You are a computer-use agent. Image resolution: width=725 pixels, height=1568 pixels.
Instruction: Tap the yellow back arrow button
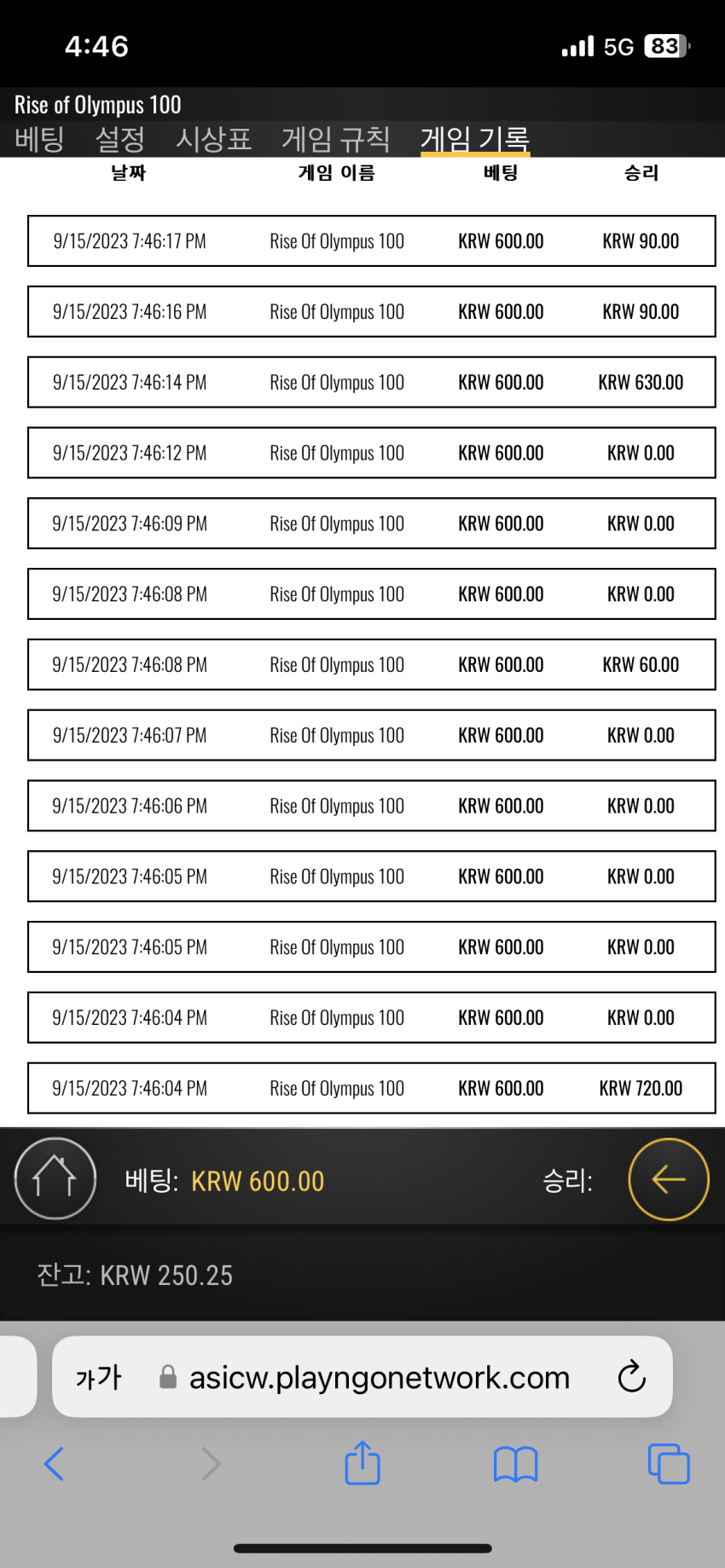pos(669,1179)
